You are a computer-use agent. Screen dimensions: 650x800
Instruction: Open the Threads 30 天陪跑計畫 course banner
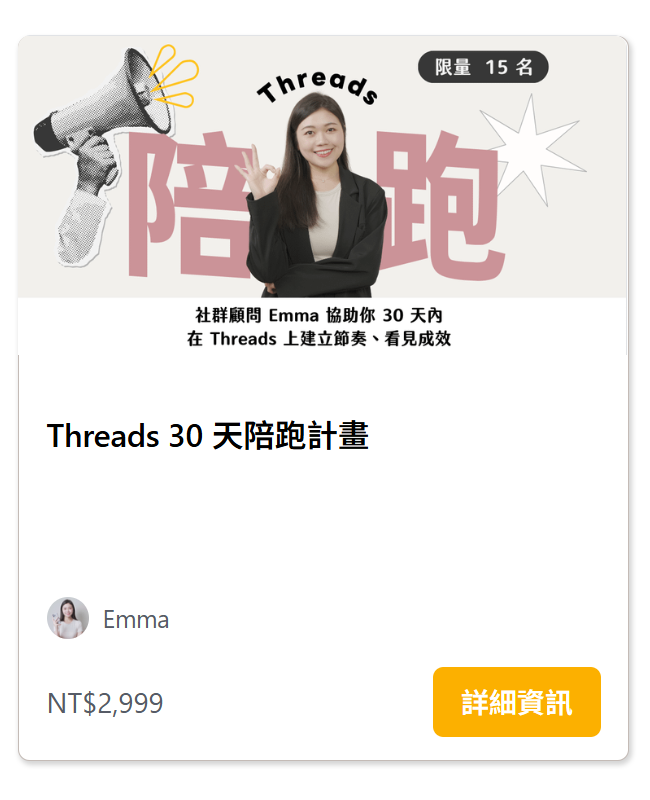pyautogui.click(x=322, y=195)
